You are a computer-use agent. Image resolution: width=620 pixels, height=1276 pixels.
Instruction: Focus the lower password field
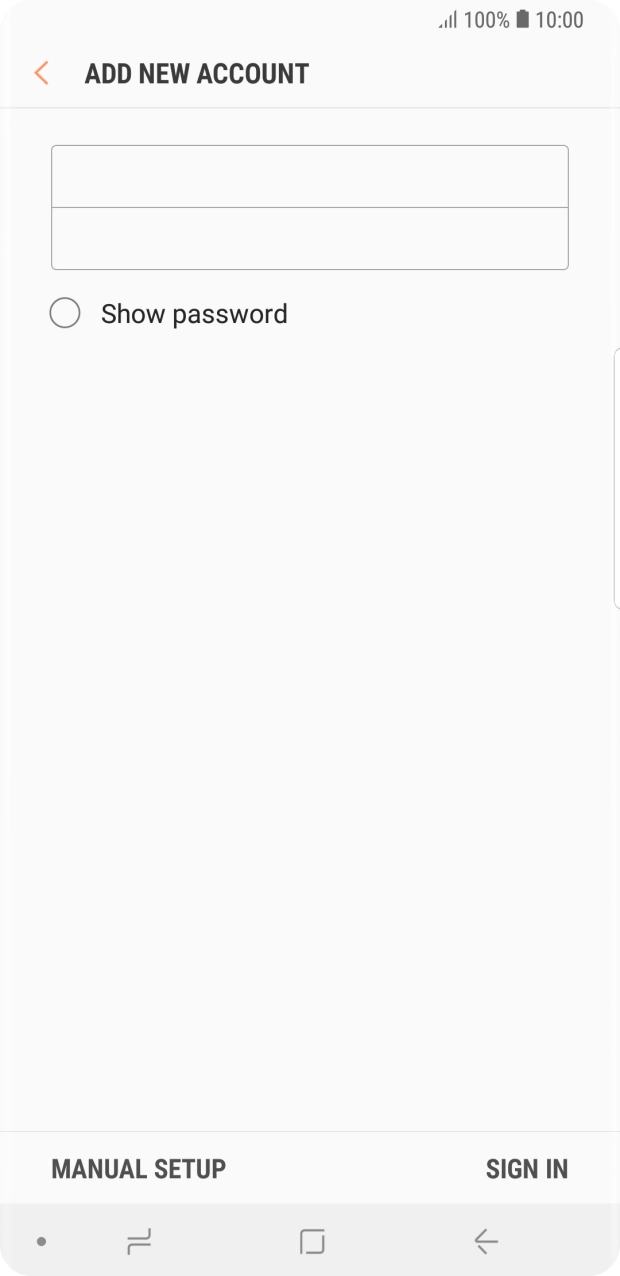(x=309, y=239)
